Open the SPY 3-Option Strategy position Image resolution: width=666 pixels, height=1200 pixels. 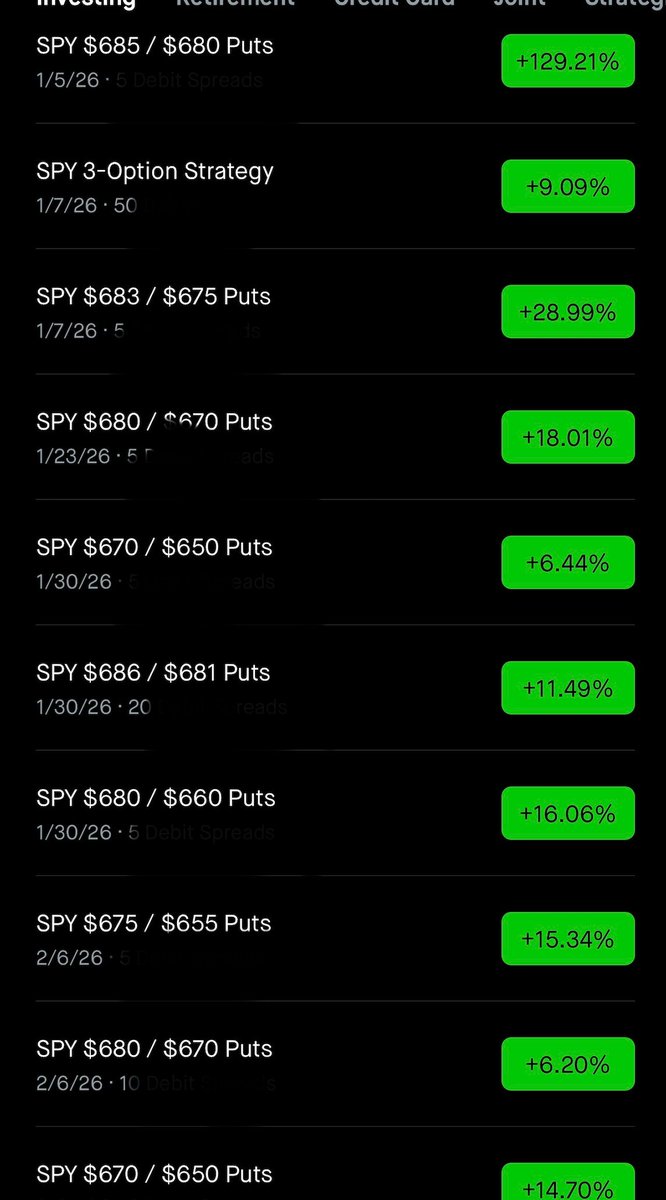[155, 172]
